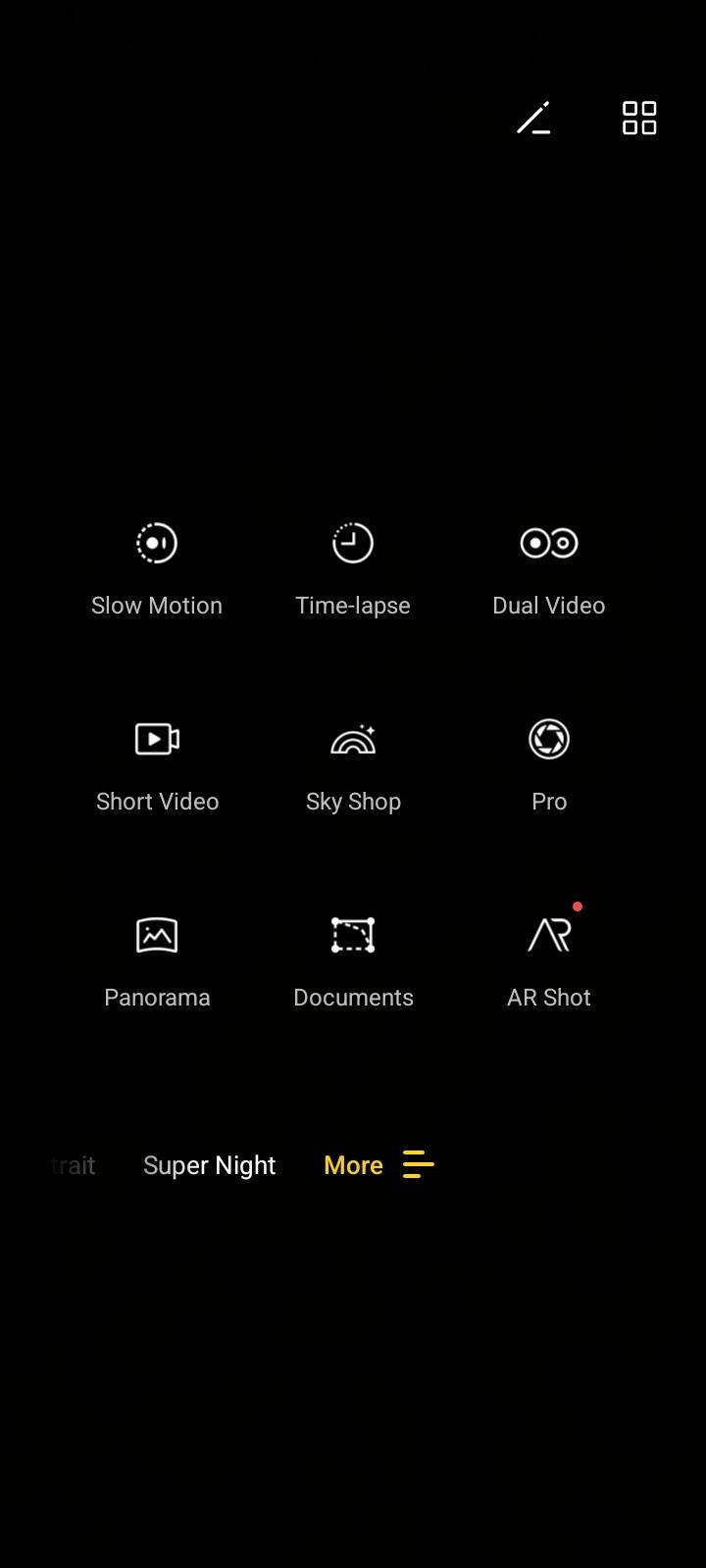
Task: Tap the red dot badge on AR Shot
Action: [x=578, y=906]
